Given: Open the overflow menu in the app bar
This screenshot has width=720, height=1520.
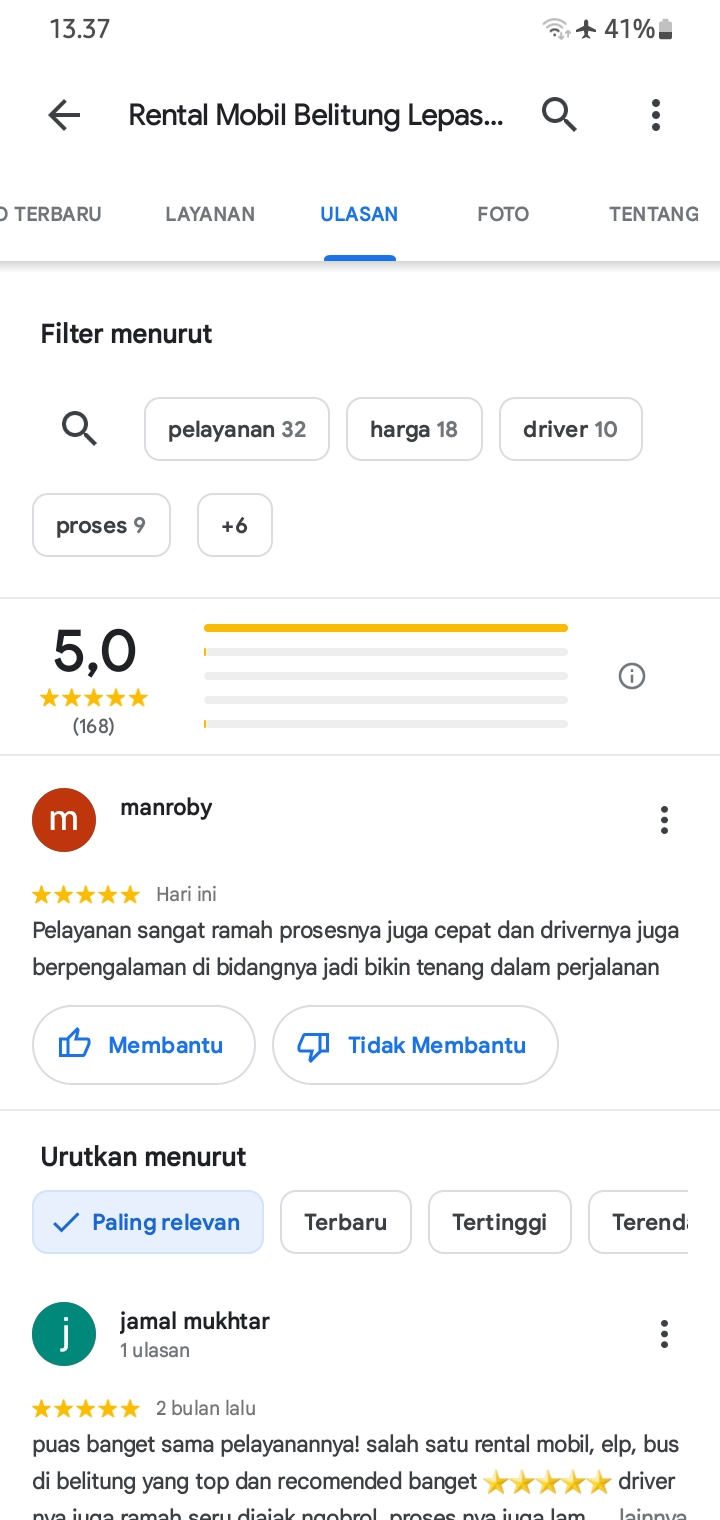Looking at the screenshot, I should click(656, 115).
